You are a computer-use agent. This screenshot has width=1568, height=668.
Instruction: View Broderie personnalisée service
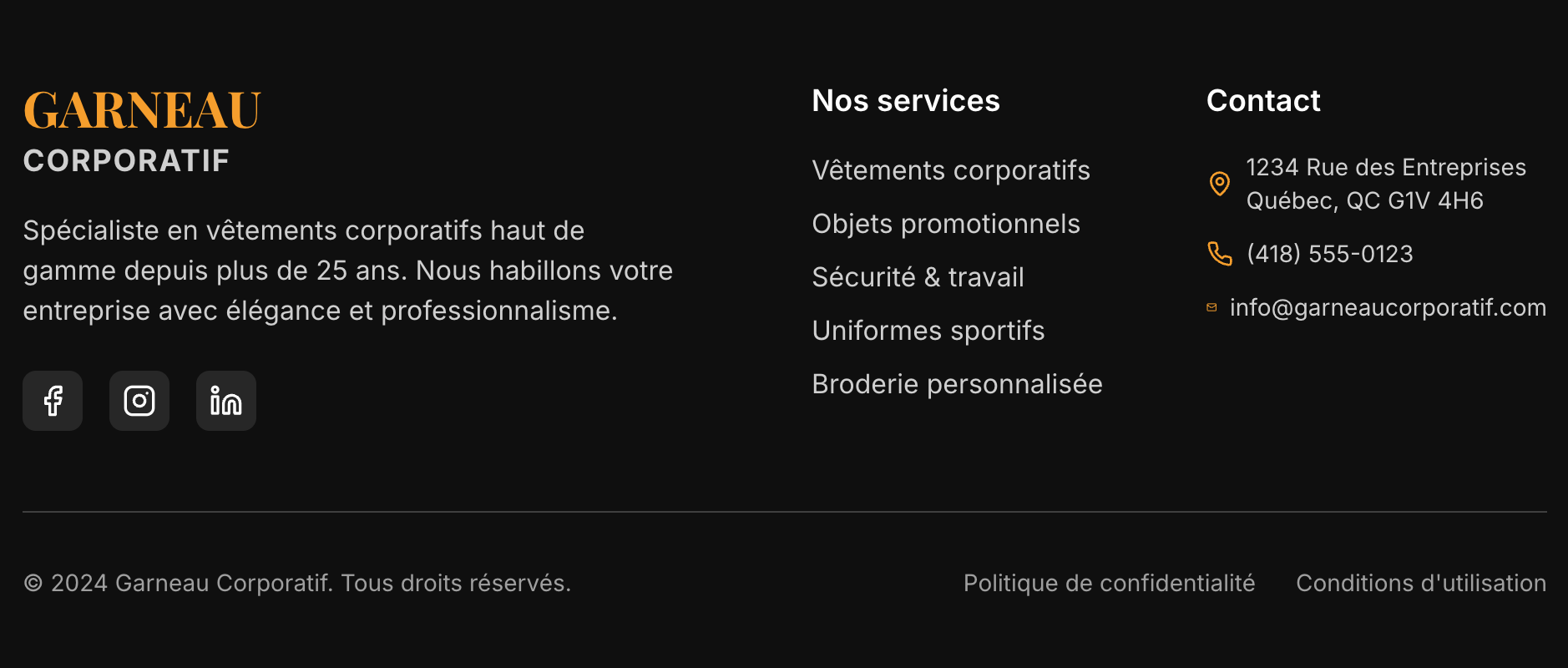coord(957,384)
